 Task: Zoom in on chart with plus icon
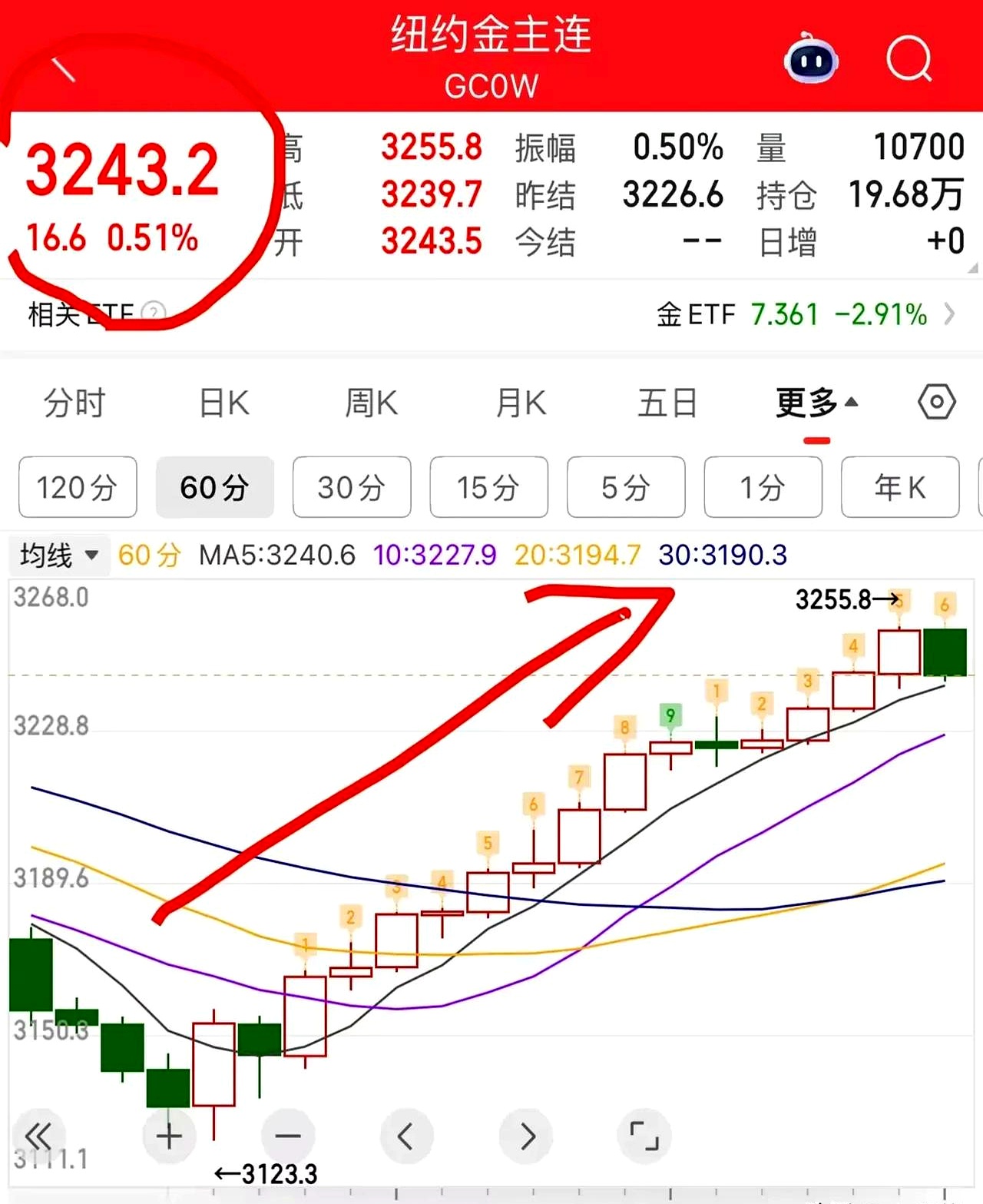[168, 1136]
